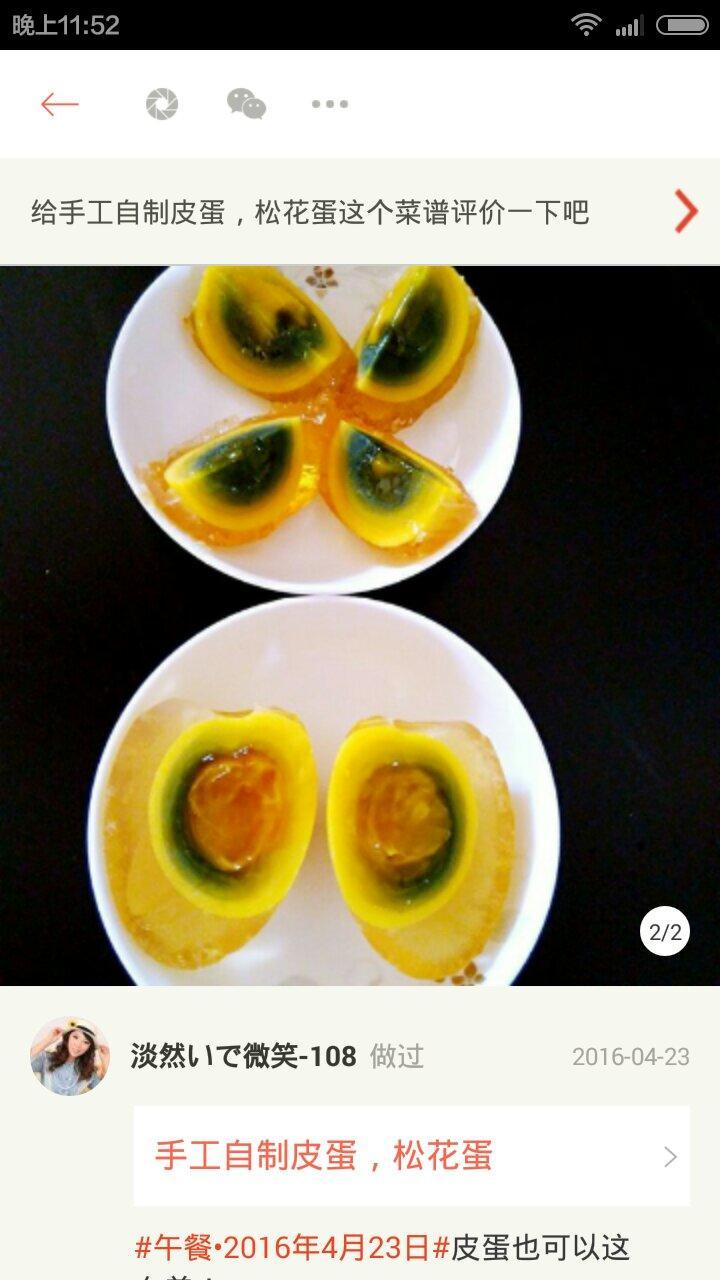Tap the username 淡然いで微笑-108
The image size is (720, 1280).
coord(243,1056)
